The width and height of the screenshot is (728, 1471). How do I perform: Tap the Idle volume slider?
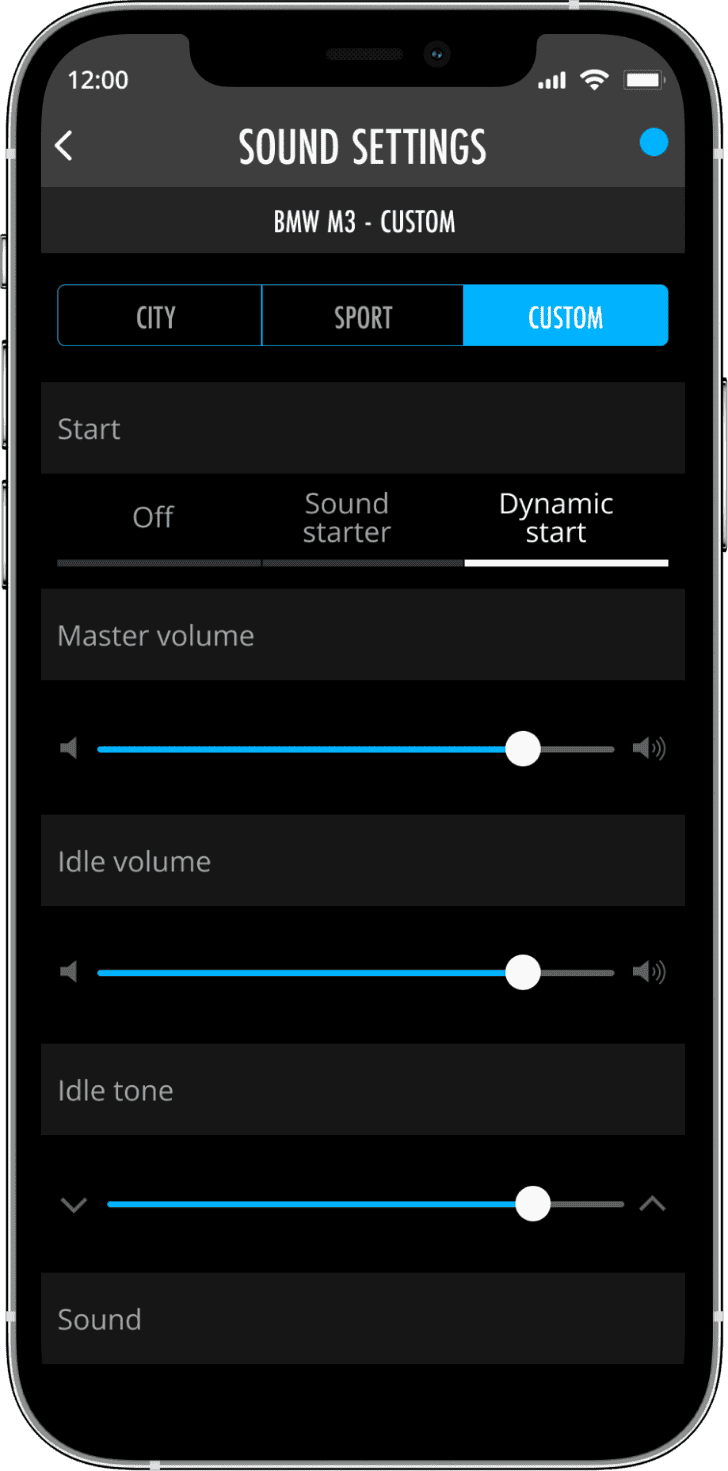523,972
